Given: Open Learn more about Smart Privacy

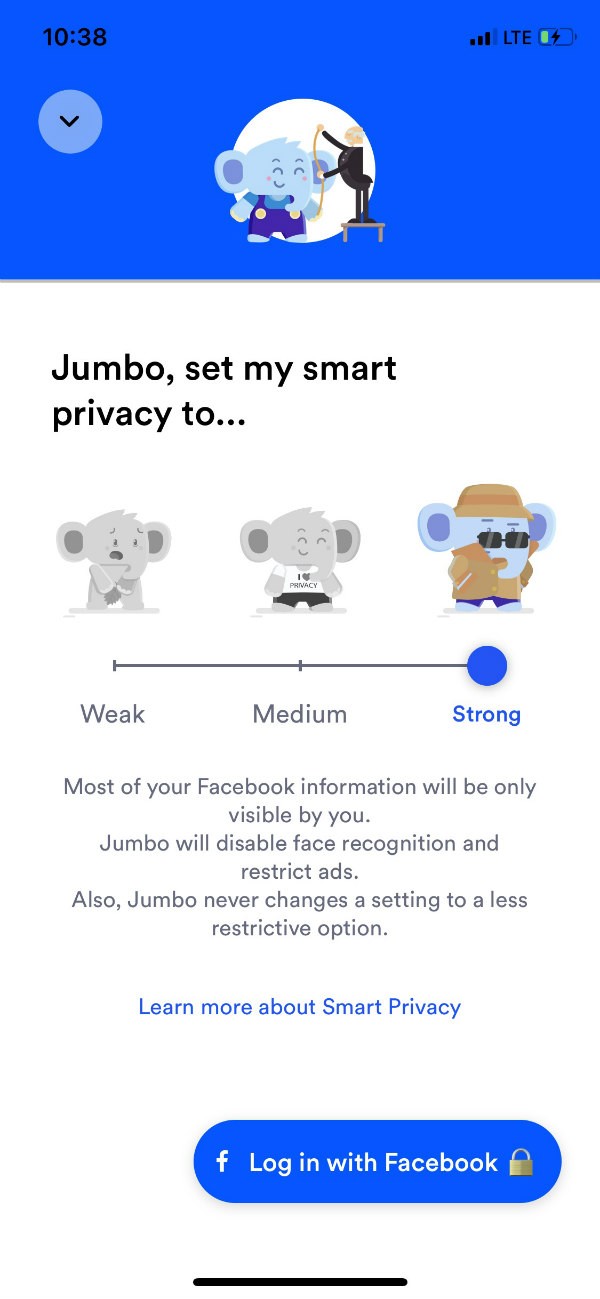Looking at the screenshot, I should click(300, 1006).
